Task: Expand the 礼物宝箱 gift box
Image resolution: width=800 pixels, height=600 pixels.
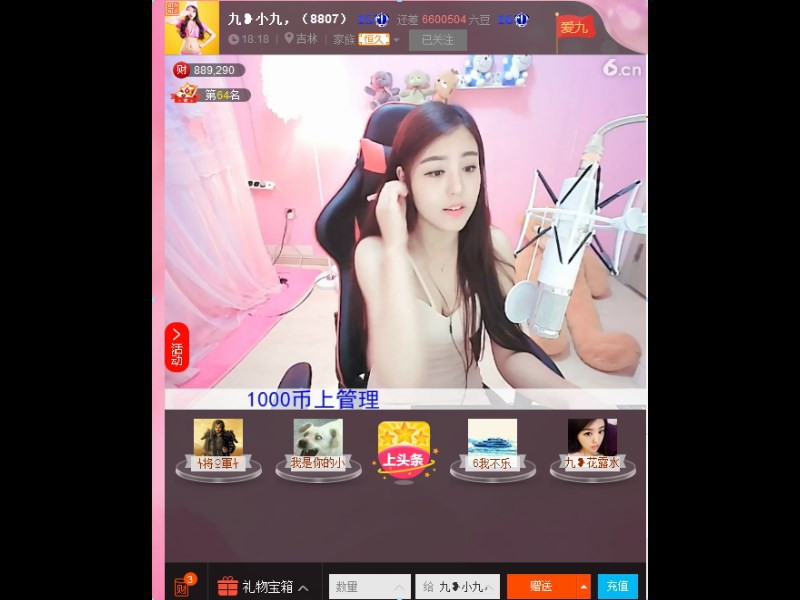Action: (x=262, y=587)
